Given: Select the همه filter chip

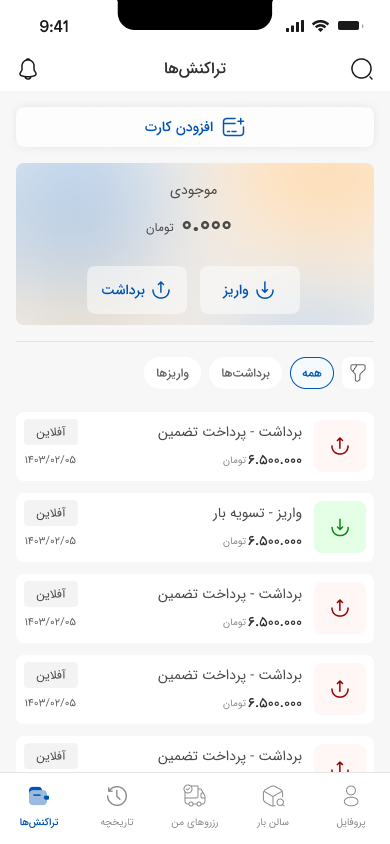Looking at the screenshot, I should 312,372.
